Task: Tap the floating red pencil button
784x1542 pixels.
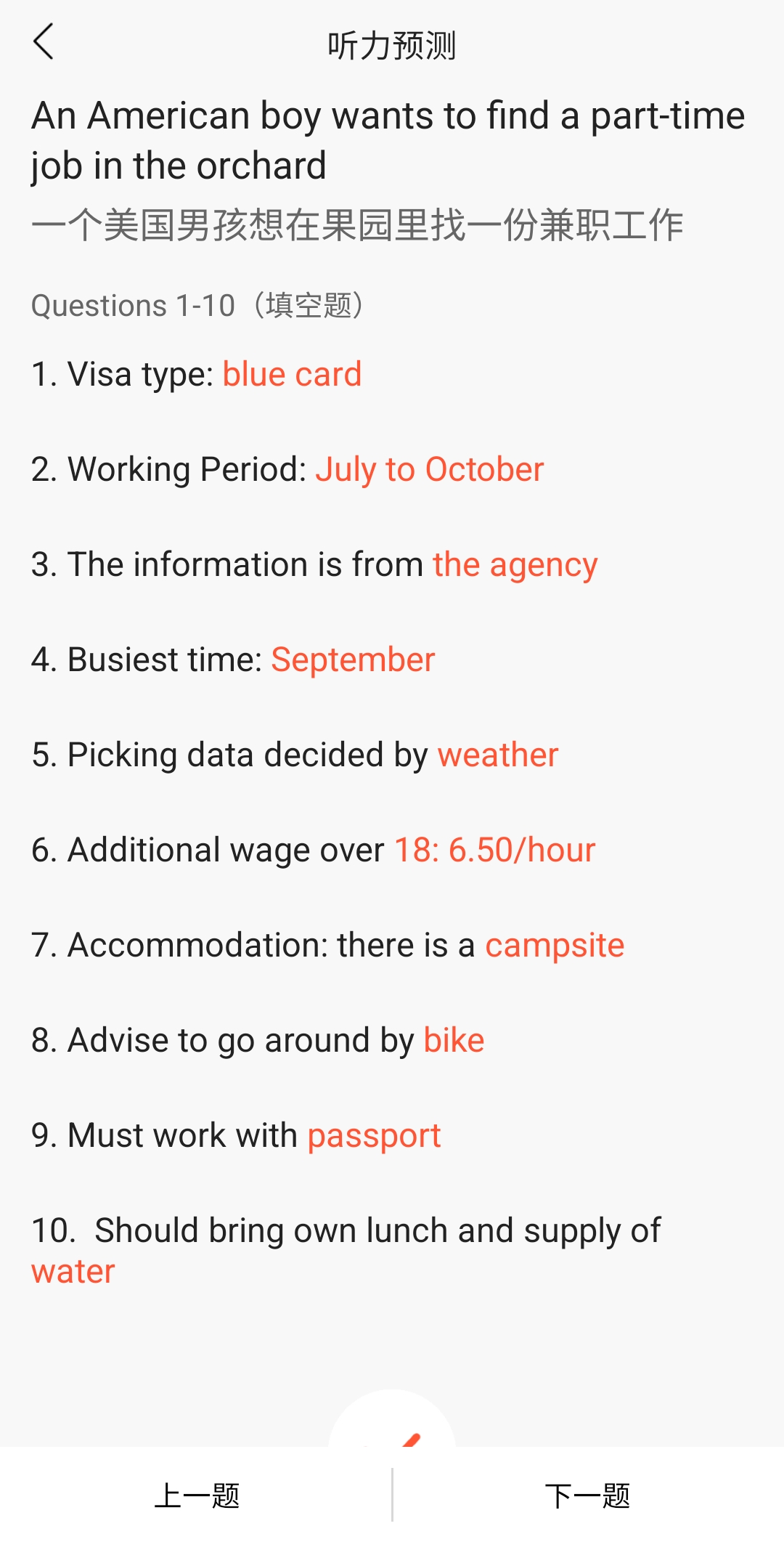Action: click(x=392, y=1420)
